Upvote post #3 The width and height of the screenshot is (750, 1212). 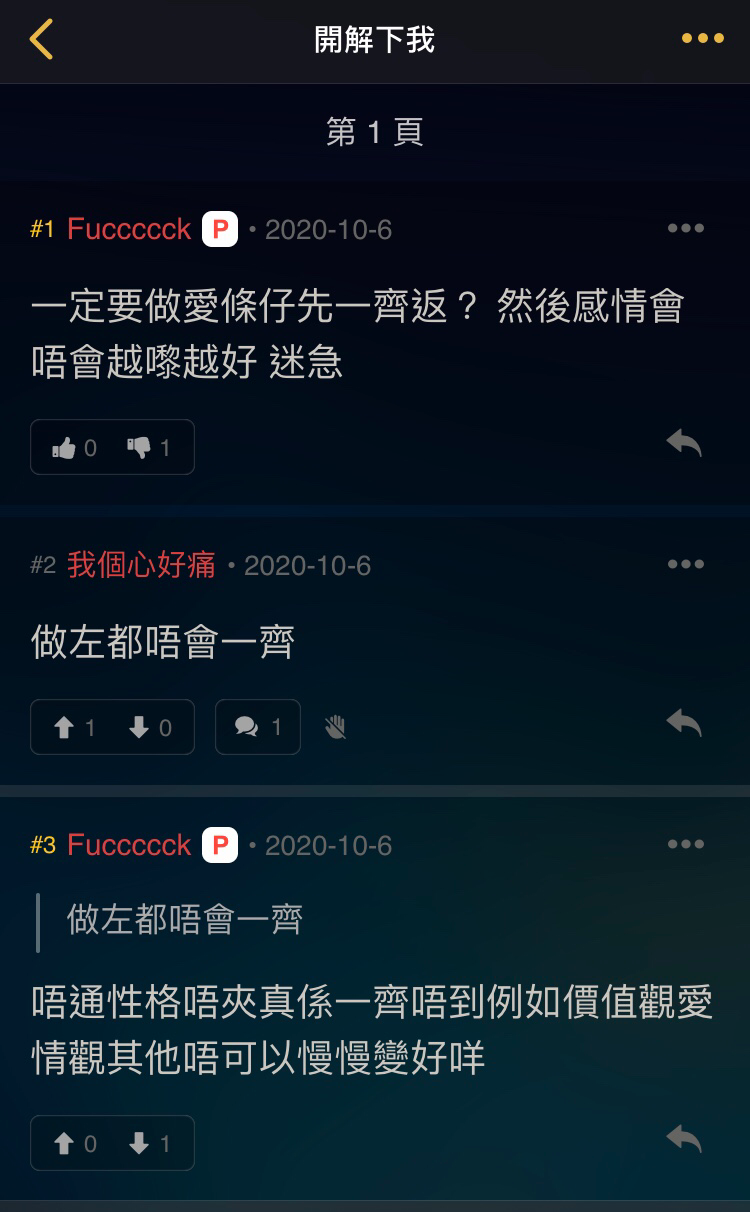(x=75, y=1144)
